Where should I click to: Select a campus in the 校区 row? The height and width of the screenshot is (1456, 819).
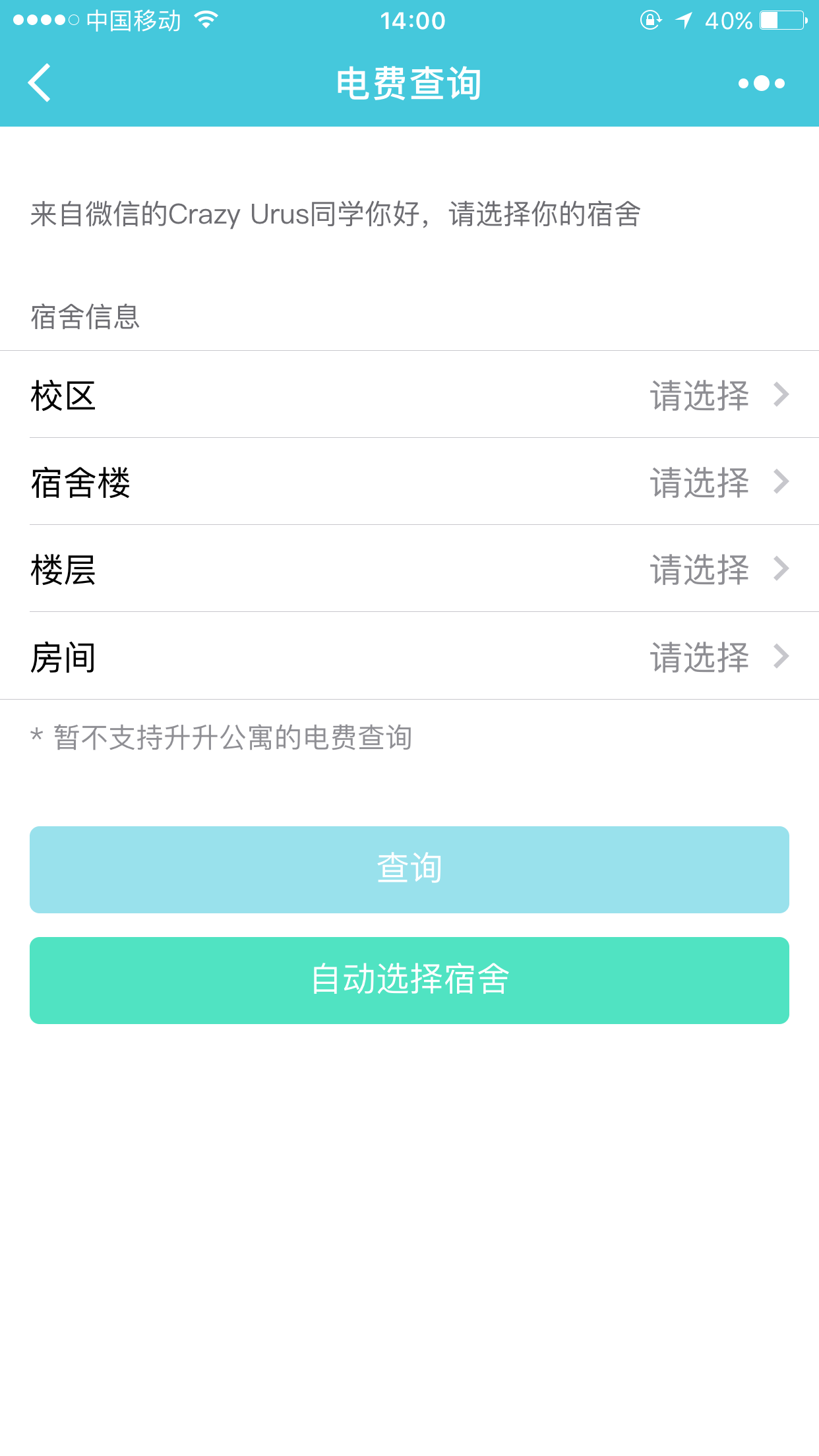[x=409, y=394]
